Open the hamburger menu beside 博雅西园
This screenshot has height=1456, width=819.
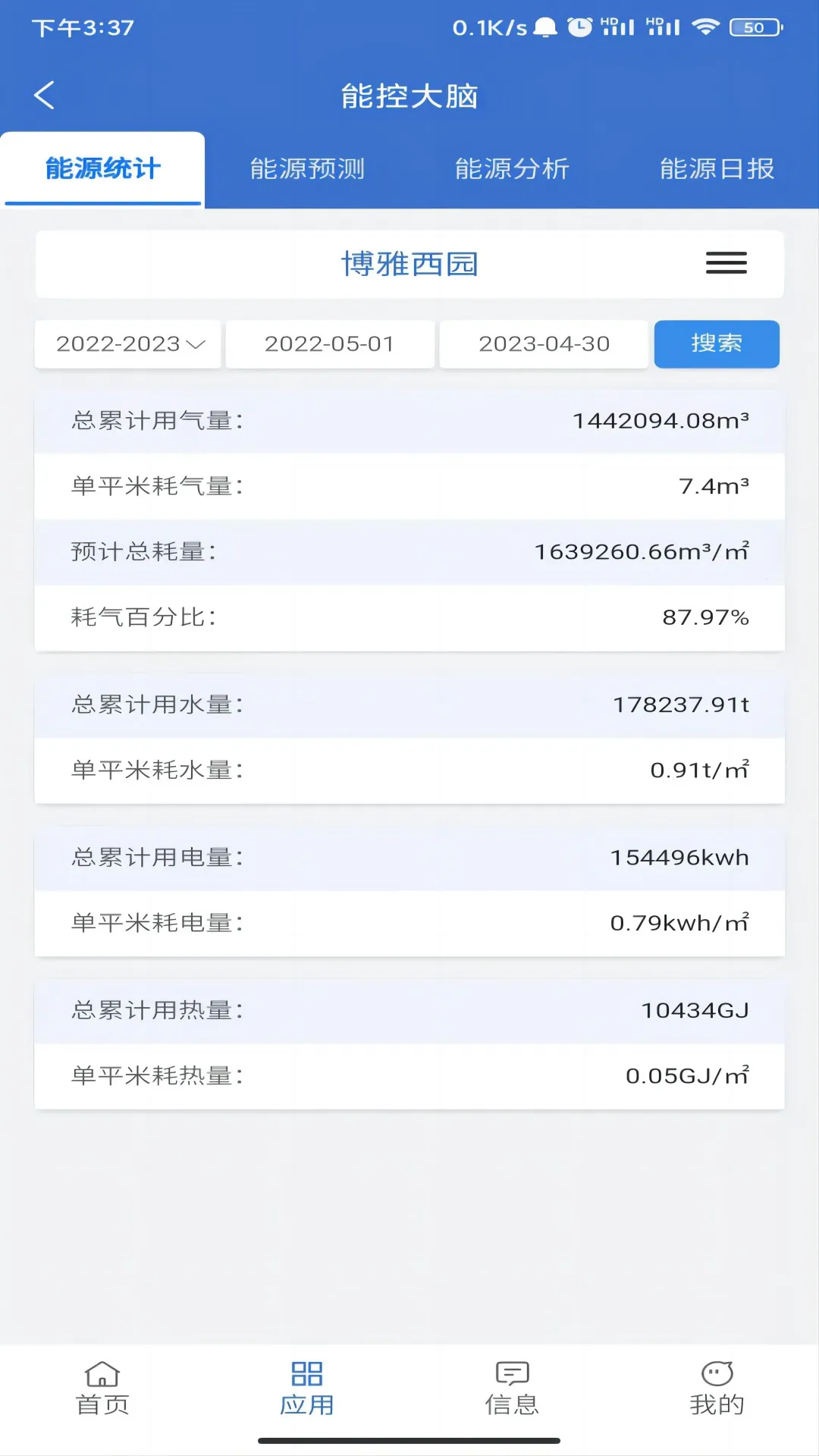(x=725, y=263)
